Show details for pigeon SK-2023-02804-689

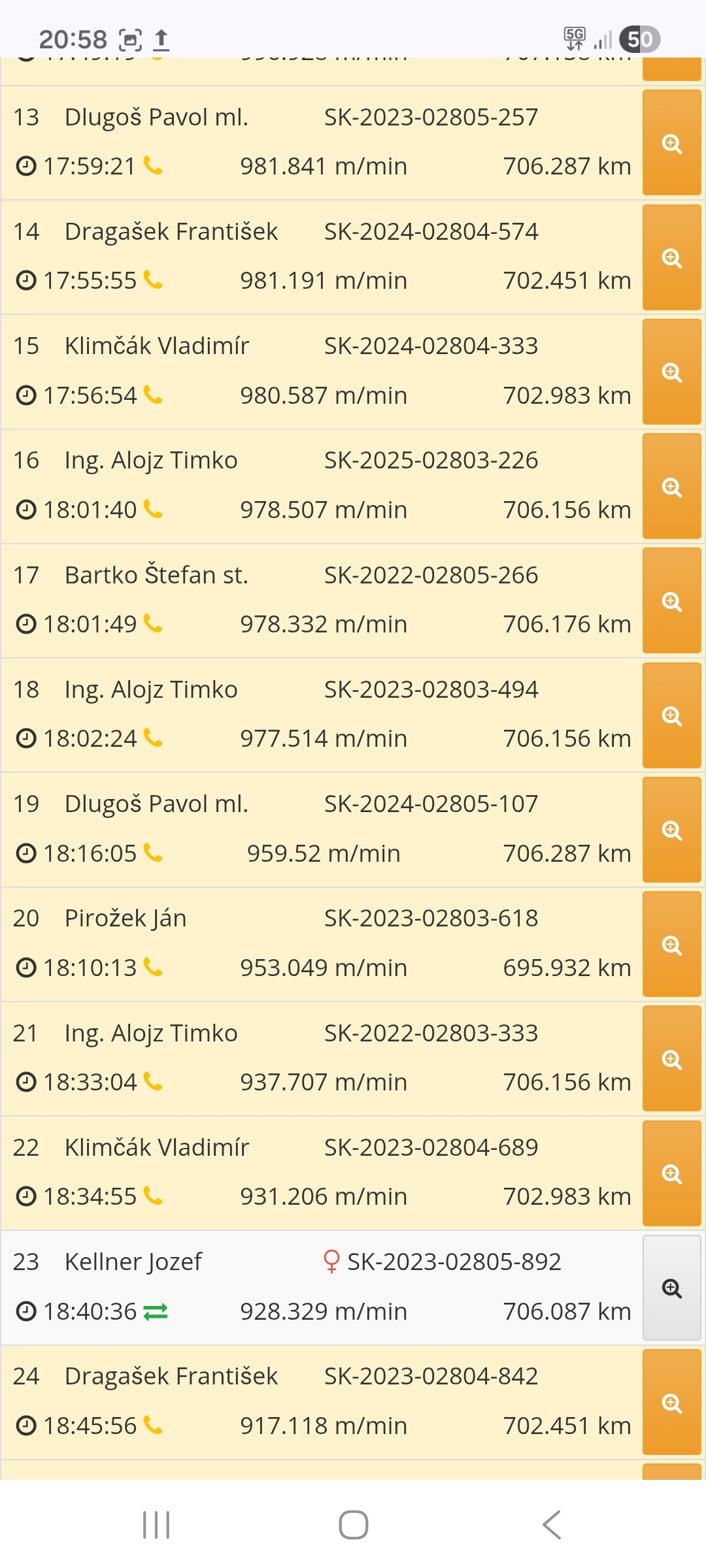tap(672, 1173)
